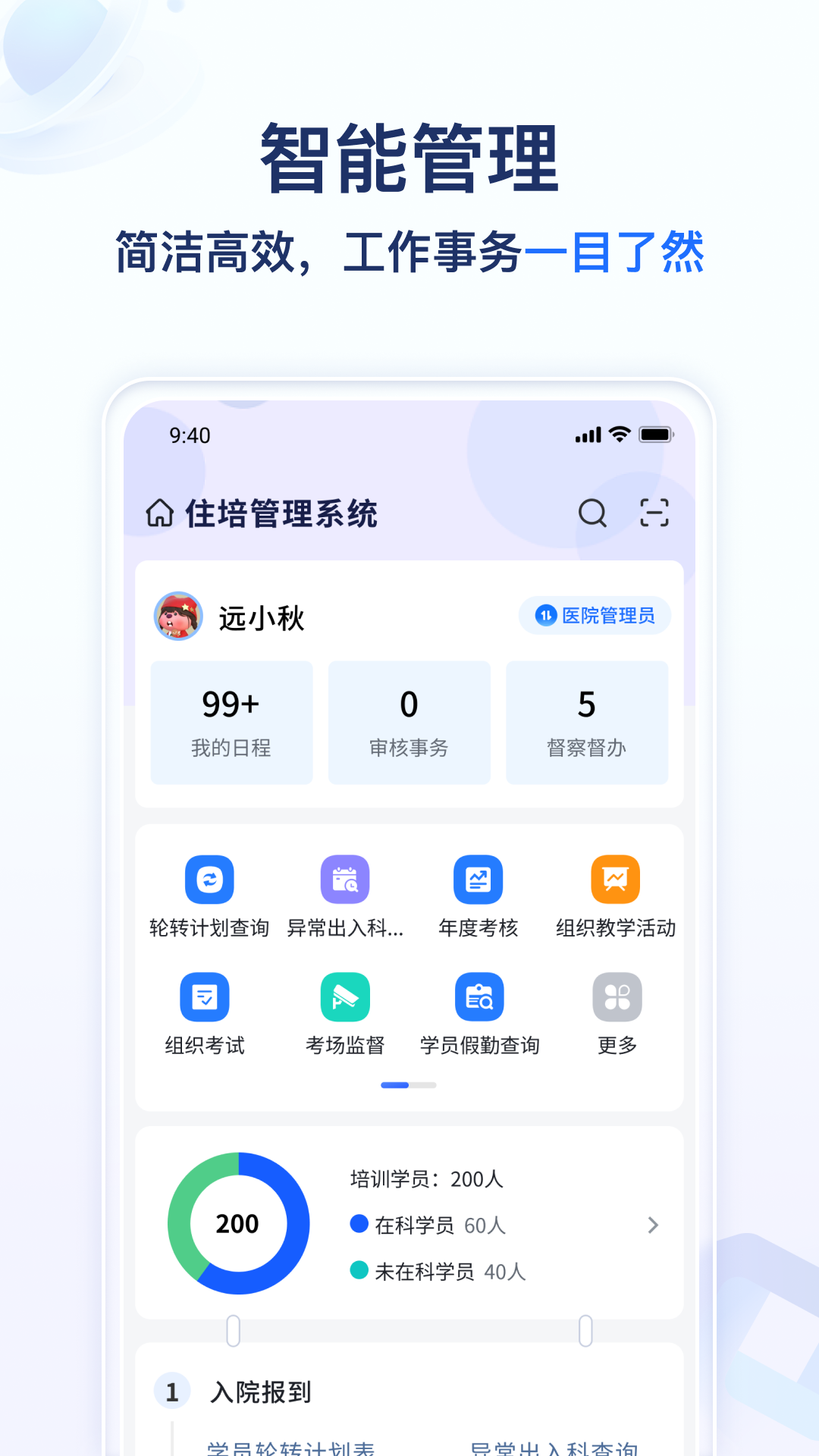Image resolution: width=819 pixels, height=1456 pixels.
Task: Expand student details via right chevron arrow
Action: point(653,1225)
